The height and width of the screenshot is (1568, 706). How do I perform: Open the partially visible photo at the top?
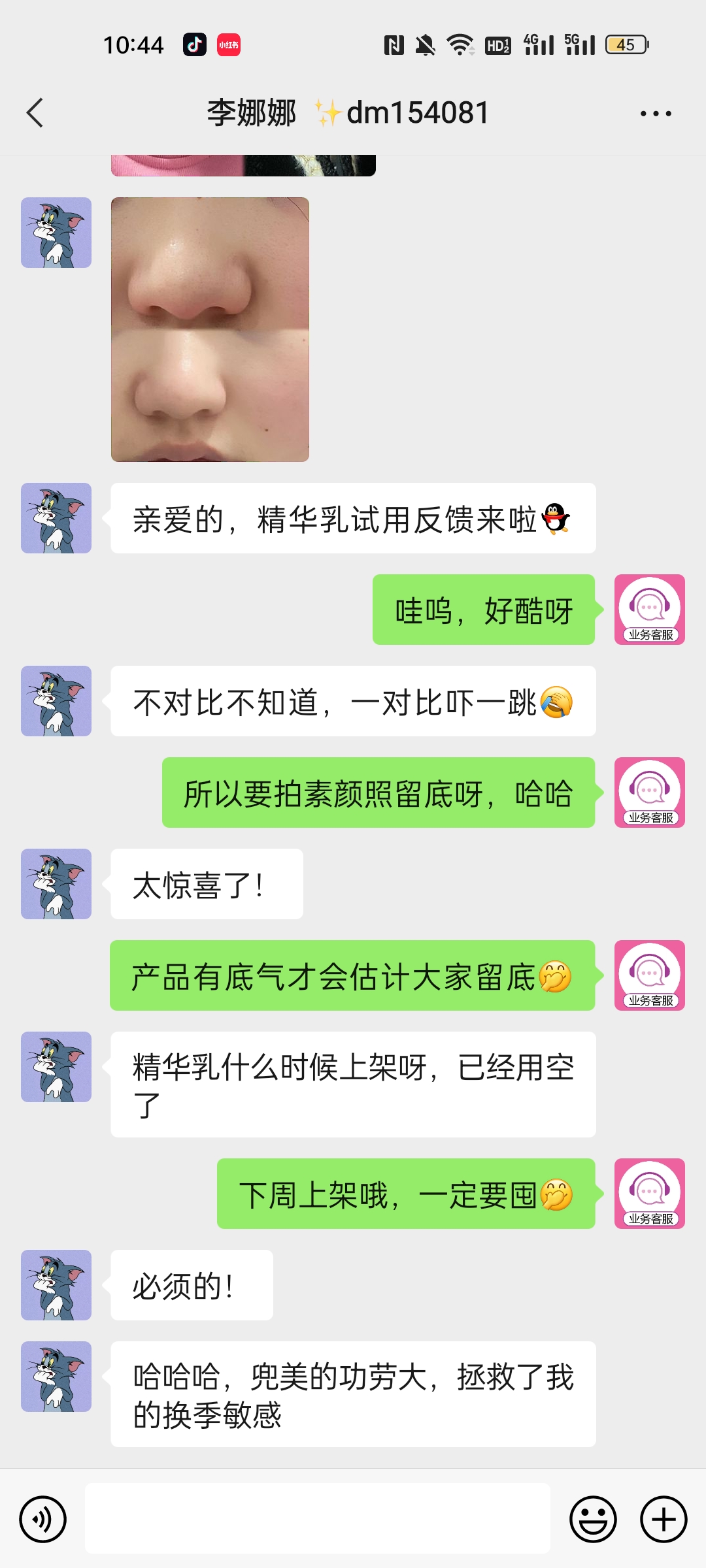click(243, 165)
